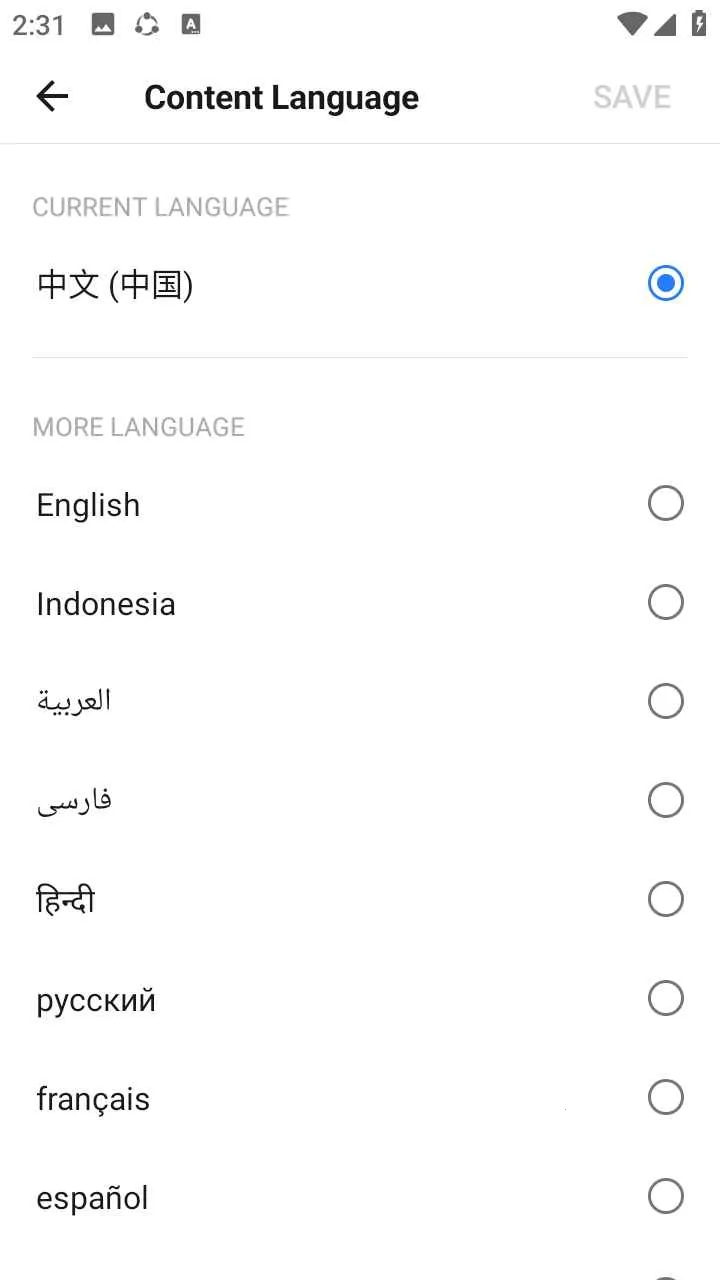This screenshot has width=720, height=1280.
Task: Choose français from the language list
Action: tap(666, 1097)
